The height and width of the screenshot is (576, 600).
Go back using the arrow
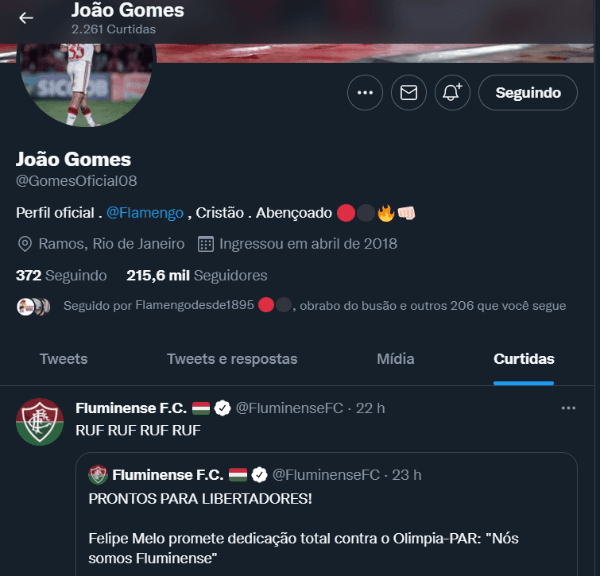[26, 17]
